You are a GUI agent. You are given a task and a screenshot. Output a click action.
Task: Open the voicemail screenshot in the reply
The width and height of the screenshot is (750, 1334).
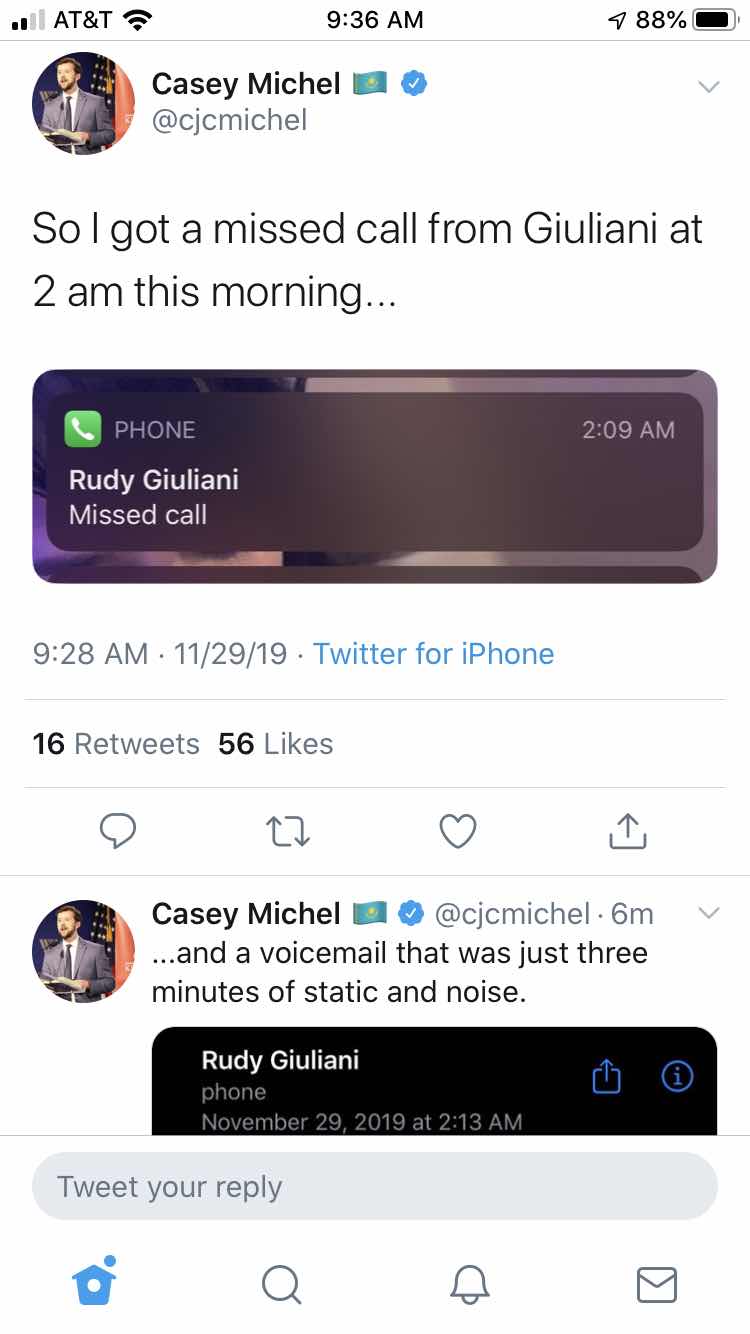[x=434, y=1080]
